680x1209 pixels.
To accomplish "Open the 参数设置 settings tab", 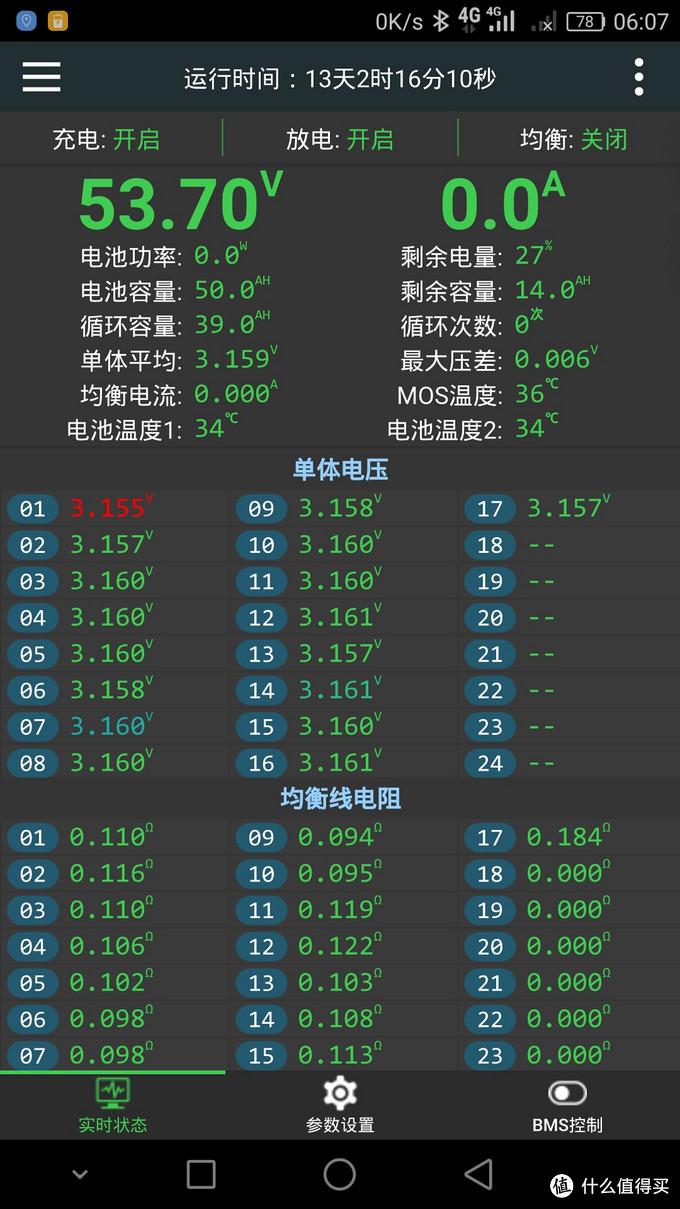I will (x=340, y=1105).
